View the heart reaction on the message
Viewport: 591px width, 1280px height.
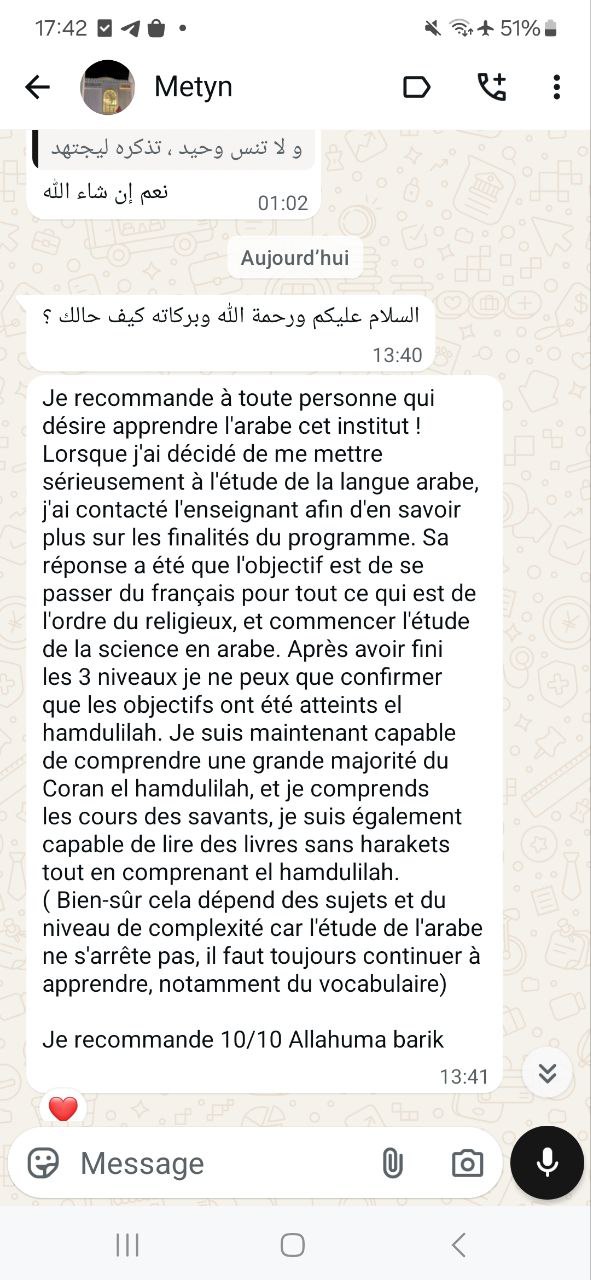(63, 1108)
